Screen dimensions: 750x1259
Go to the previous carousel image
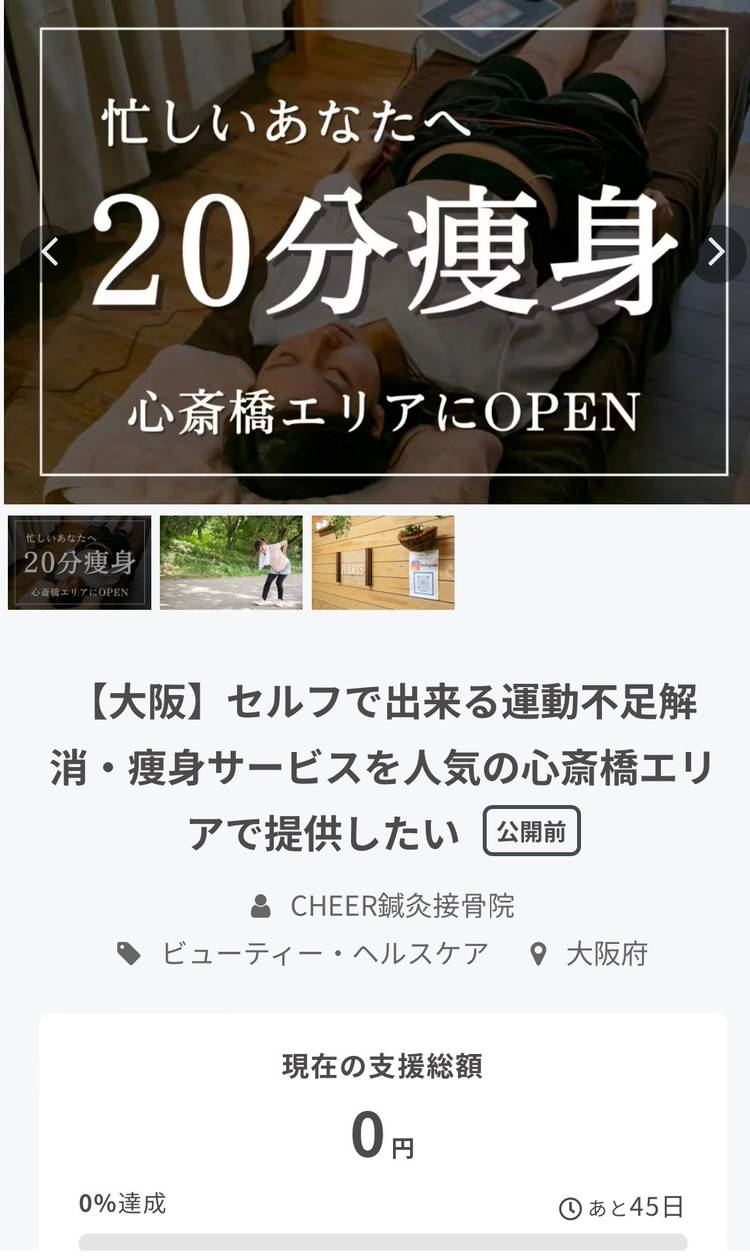pyautogui.click(x=49, y=253)
